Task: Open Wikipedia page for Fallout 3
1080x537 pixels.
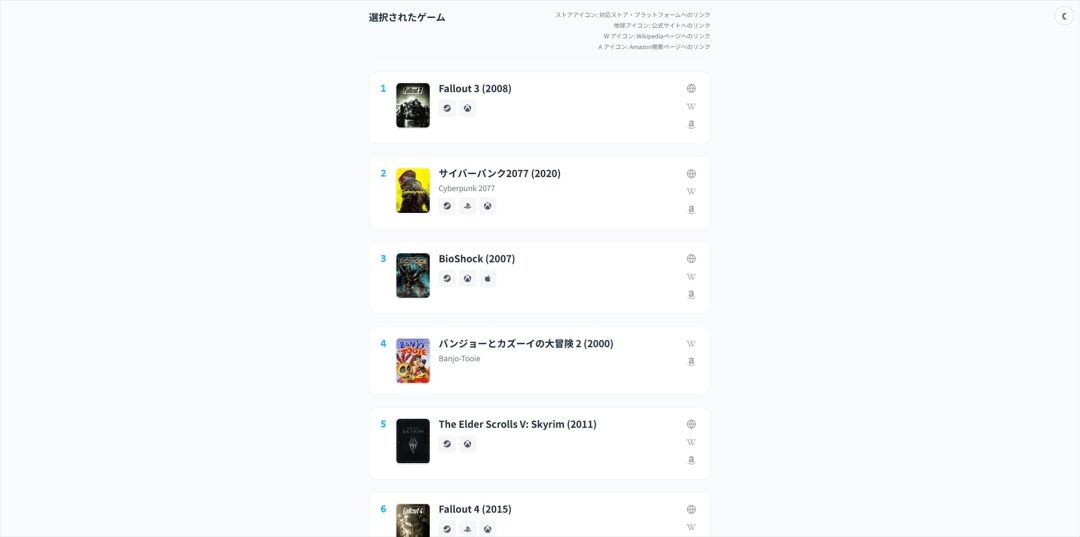Action: (691, 106)
